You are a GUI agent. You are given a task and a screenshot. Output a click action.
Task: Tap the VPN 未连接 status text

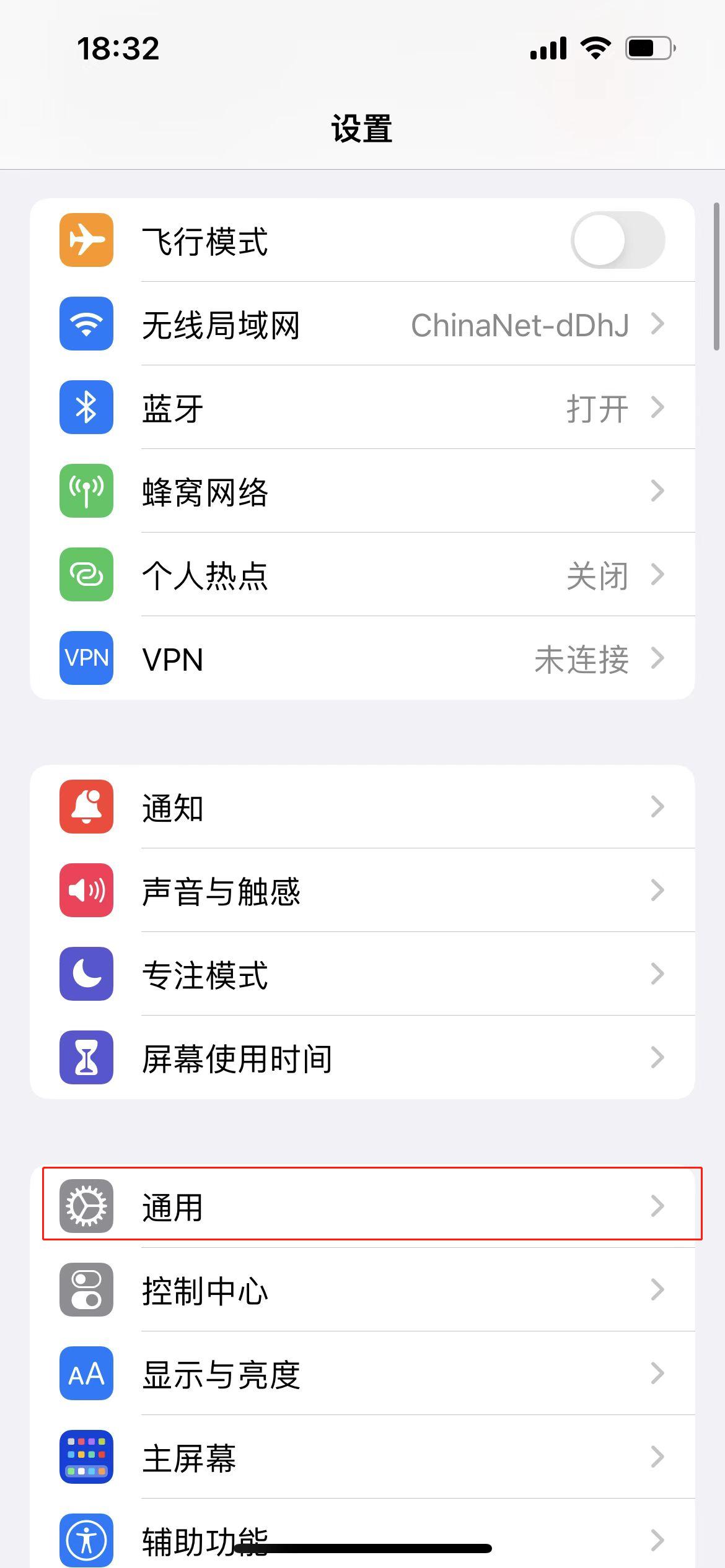[x=581, y=660]
